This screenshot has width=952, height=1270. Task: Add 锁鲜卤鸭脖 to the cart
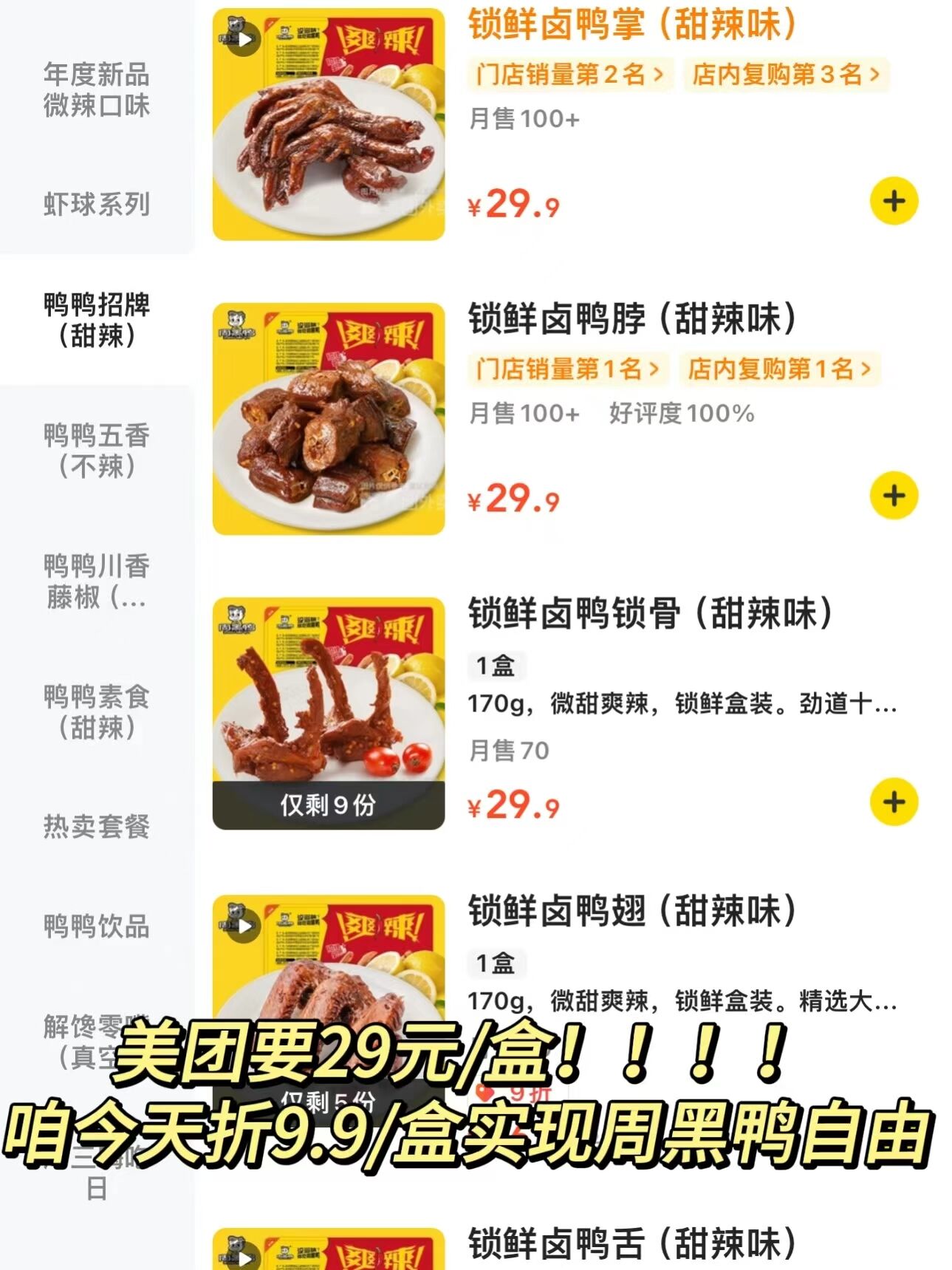click(894, 495)
